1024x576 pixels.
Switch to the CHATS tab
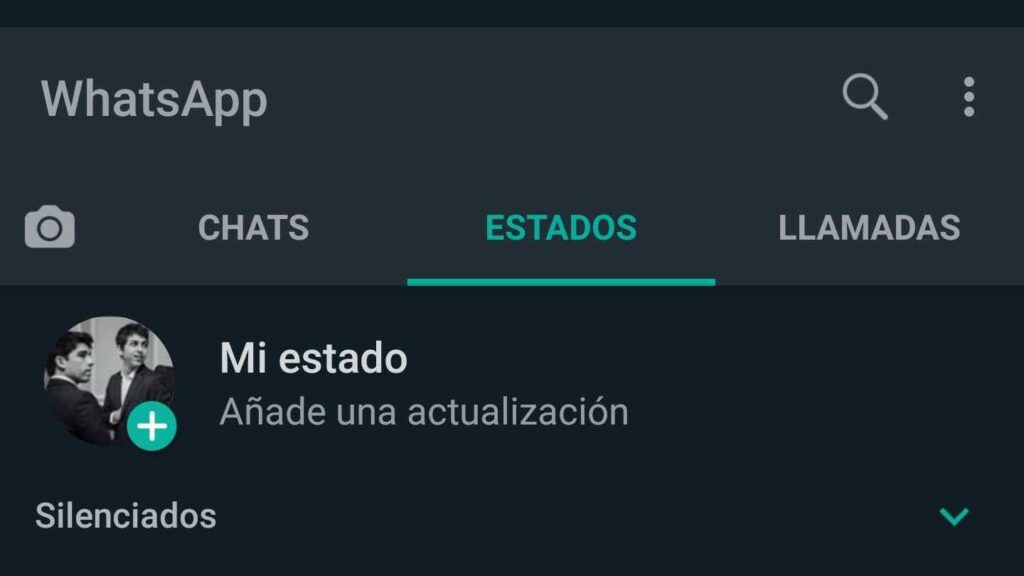click(x=253, y=228)
